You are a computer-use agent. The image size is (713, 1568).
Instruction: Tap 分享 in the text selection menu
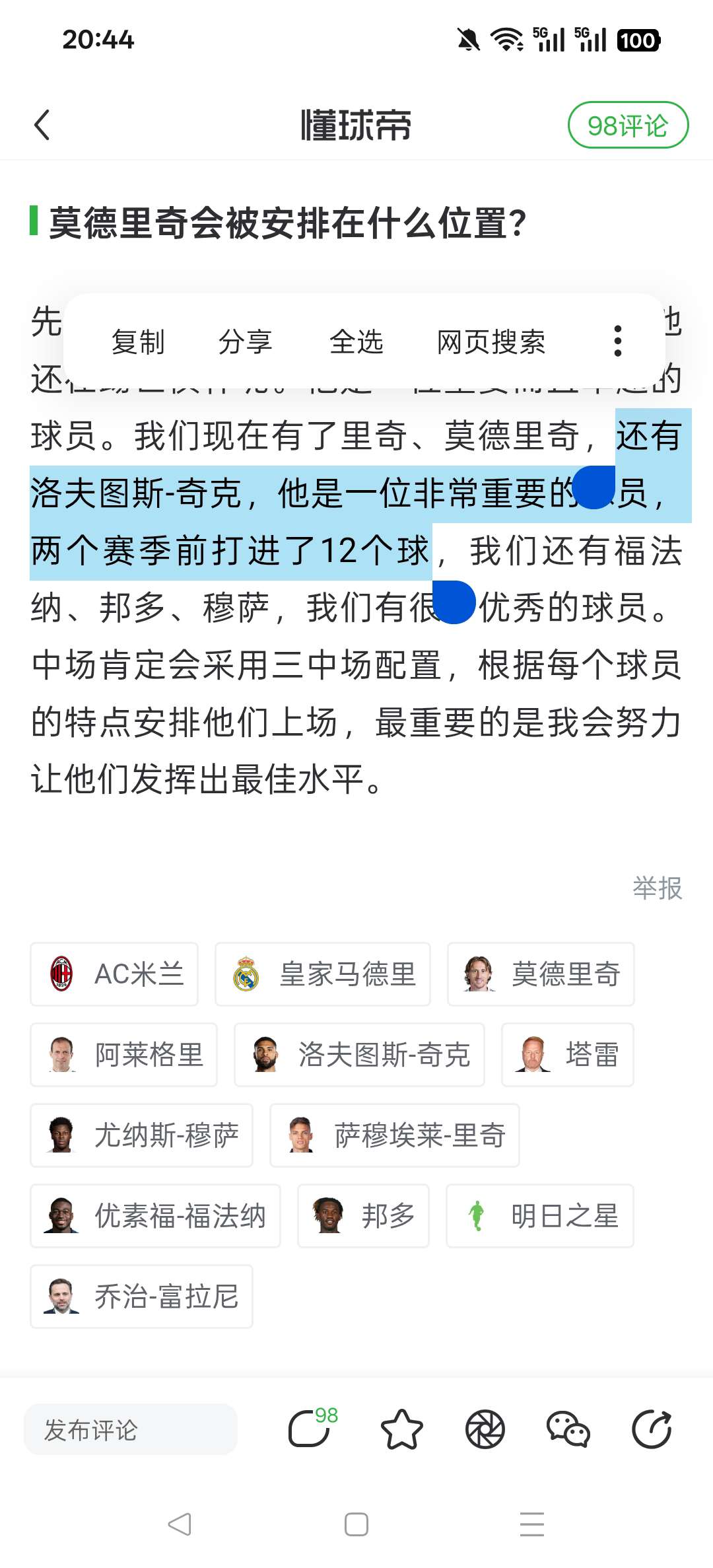pyautogui.click(x=245, y=342)
